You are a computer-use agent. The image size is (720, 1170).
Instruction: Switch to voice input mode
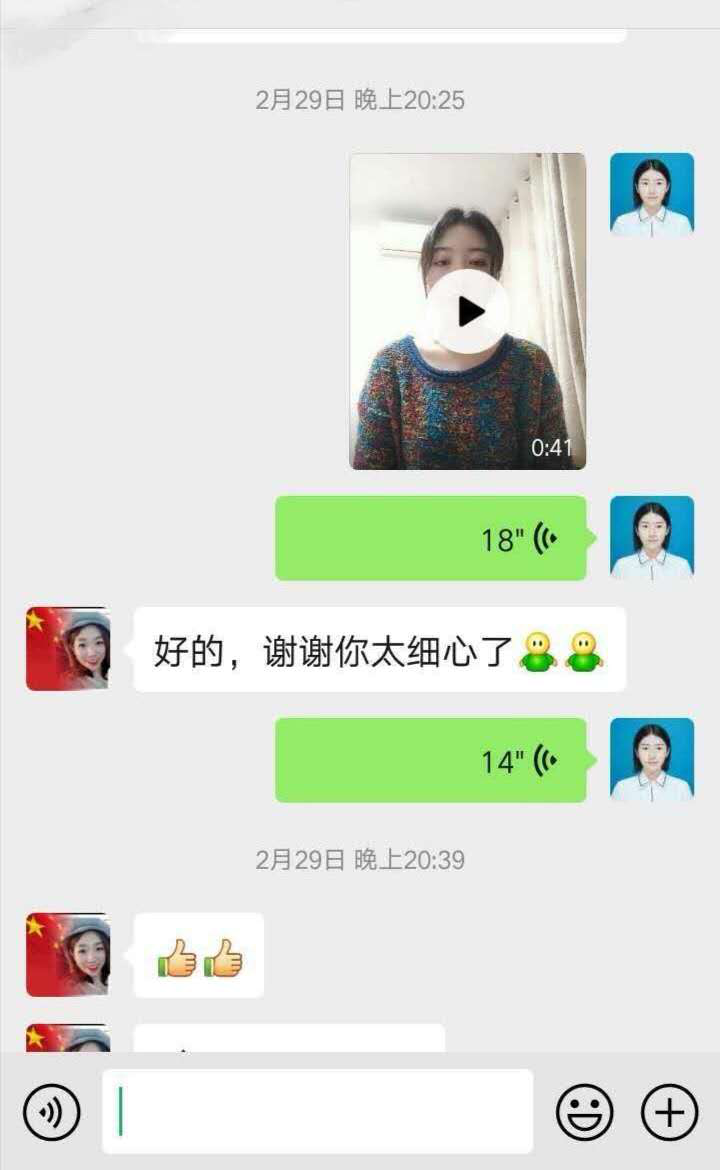coord(51,1111)
